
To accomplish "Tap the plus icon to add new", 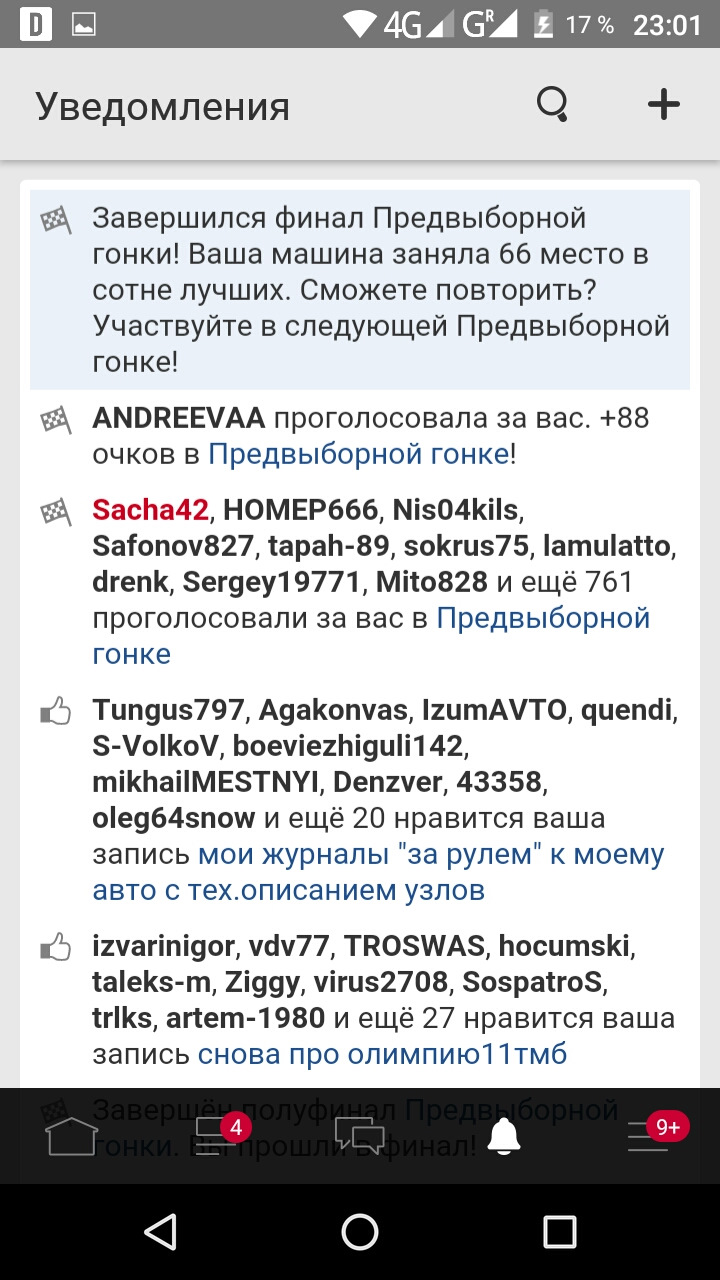I will click(663, 104).
